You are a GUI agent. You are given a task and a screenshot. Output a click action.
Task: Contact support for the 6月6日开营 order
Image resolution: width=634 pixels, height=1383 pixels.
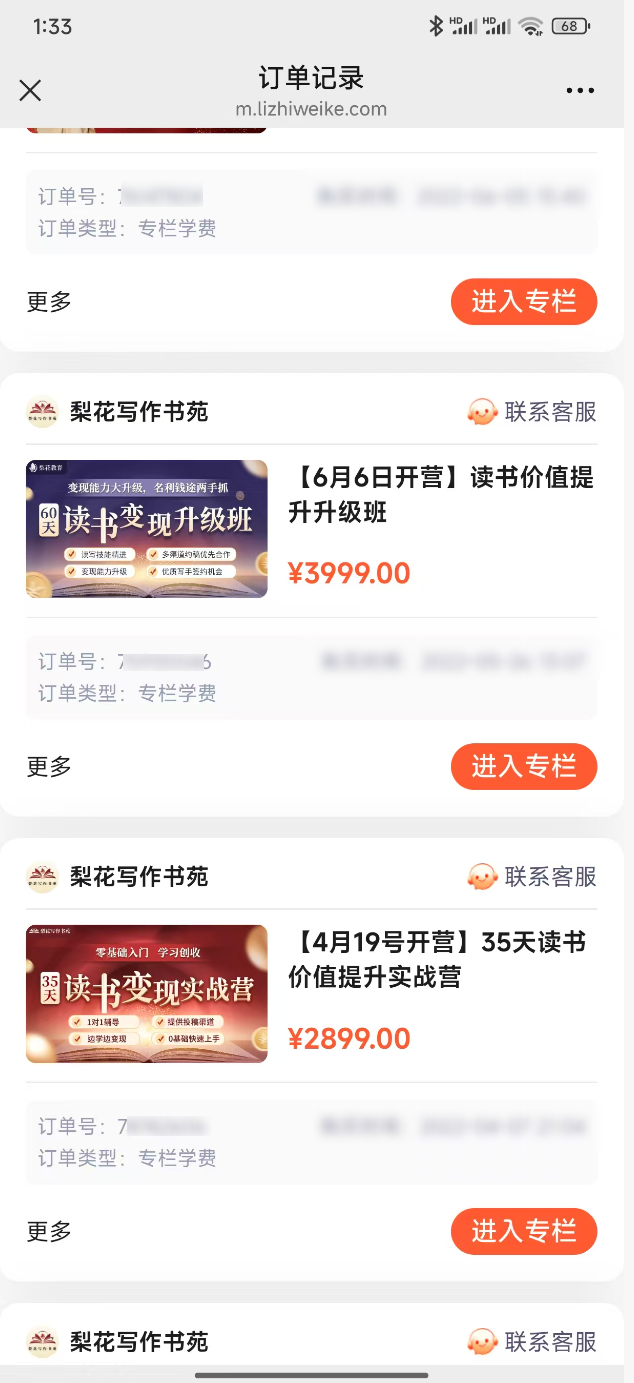[532, 412]
